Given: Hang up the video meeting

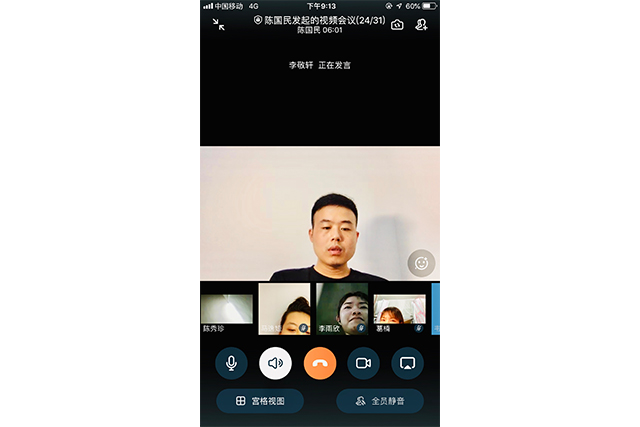Looking at the screenshot, I should pos(320,363).
